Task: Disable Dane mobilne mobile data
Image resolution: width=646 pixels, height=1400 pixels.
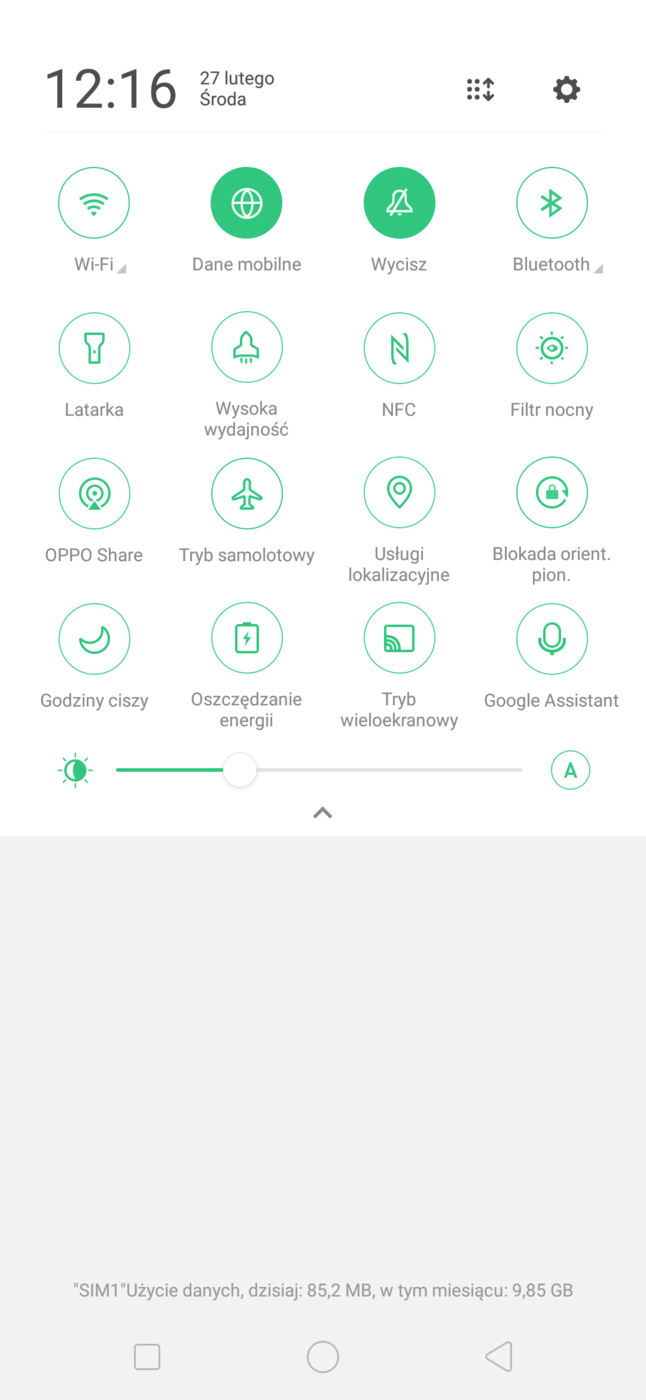Action: [247, 203]
